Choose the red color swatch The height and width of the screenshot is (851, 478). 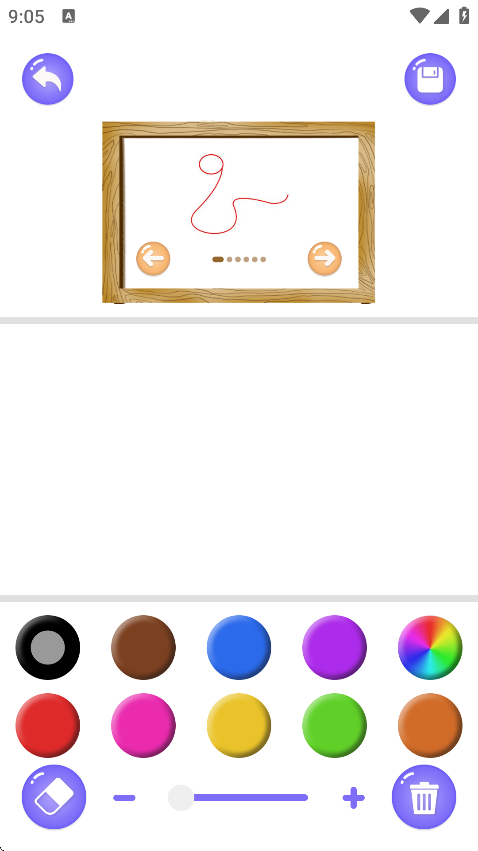click(x=48, y=725)
